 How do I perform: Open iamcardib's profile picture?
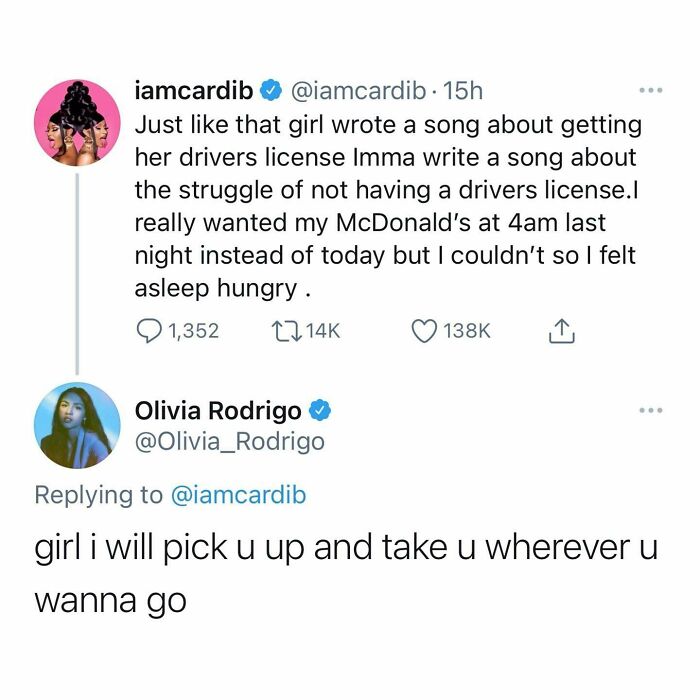click(77, 123)
